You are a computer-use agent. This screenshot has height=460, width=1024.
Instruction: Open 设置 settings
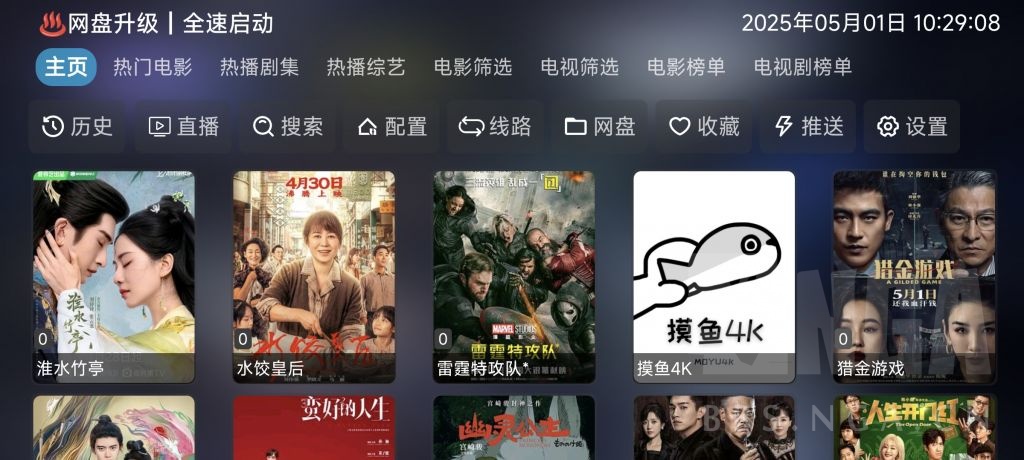[x=912, y=126]
